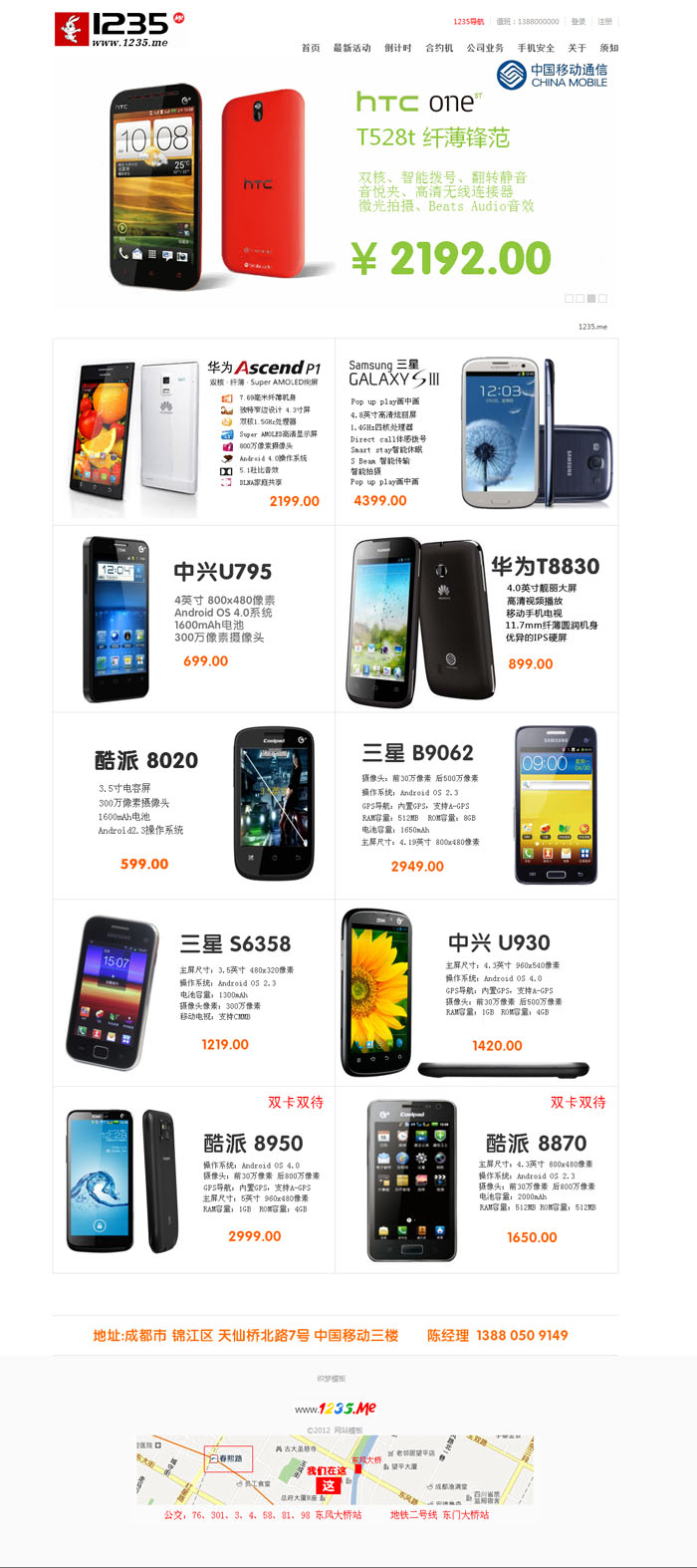Tap the 须知 menu item
Image resolution: width=697 pixels, height=1568 pixels.
tap(608, 48)
